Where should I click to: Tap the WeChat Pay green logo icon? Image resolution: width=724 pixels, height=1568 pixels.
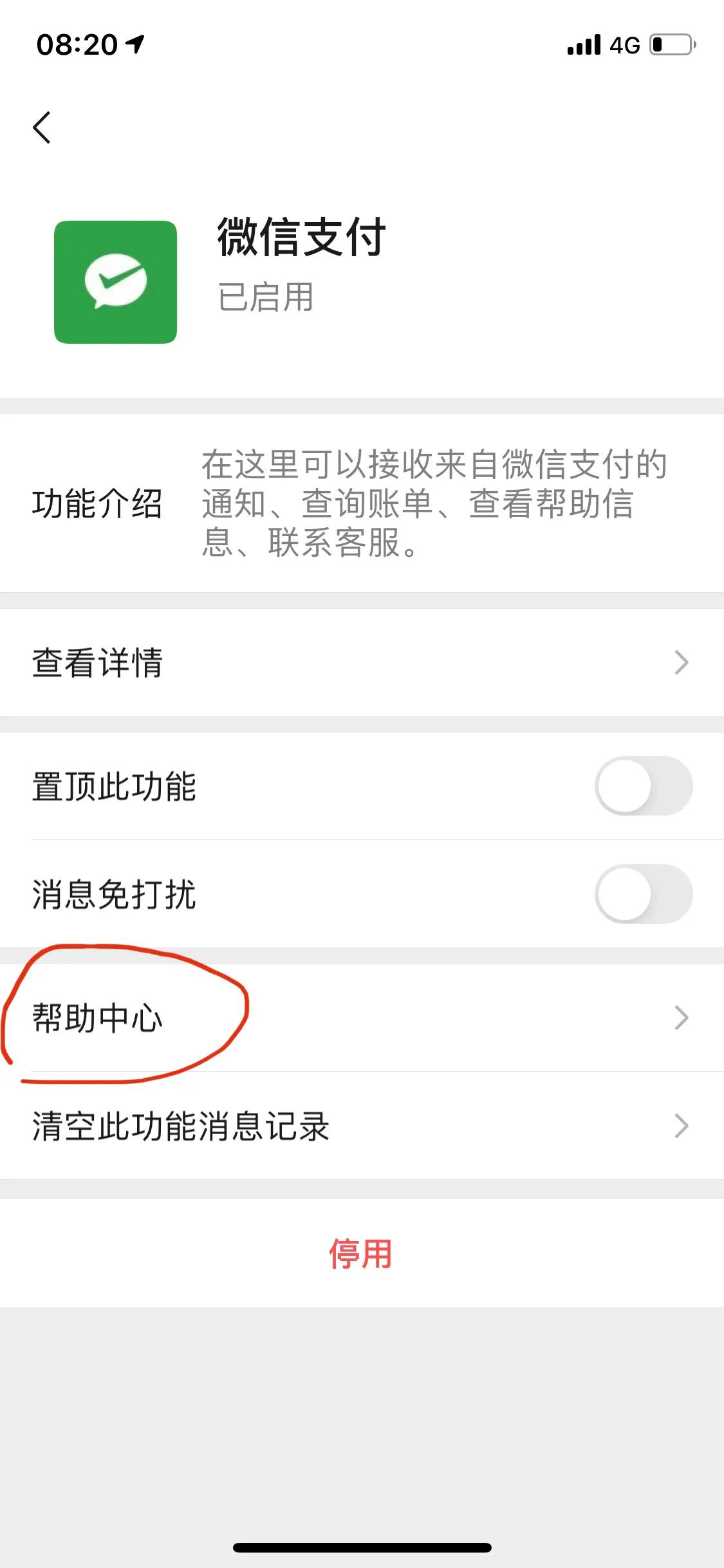coord(116,281)
